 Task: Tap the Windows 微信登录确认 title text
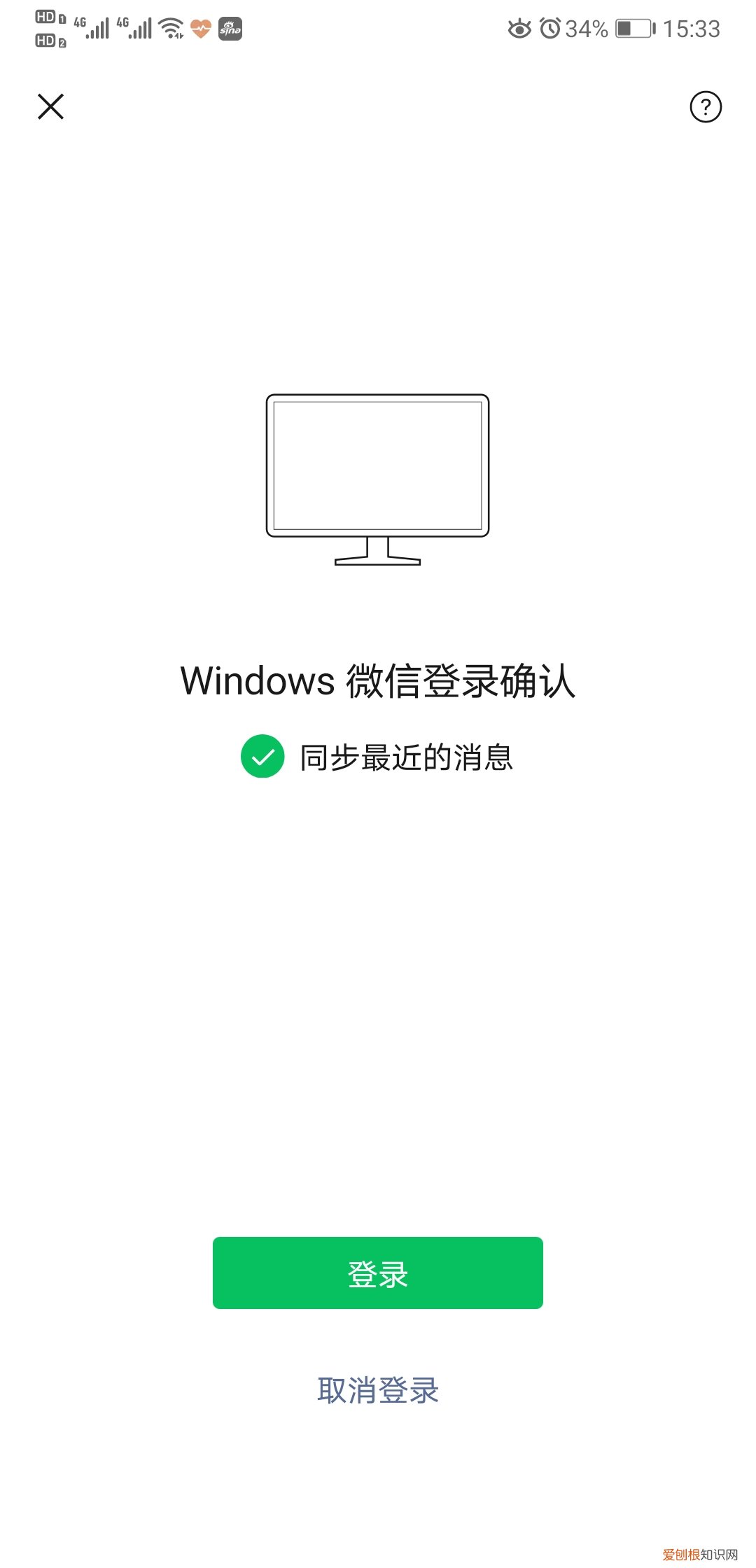pos(378,681)
